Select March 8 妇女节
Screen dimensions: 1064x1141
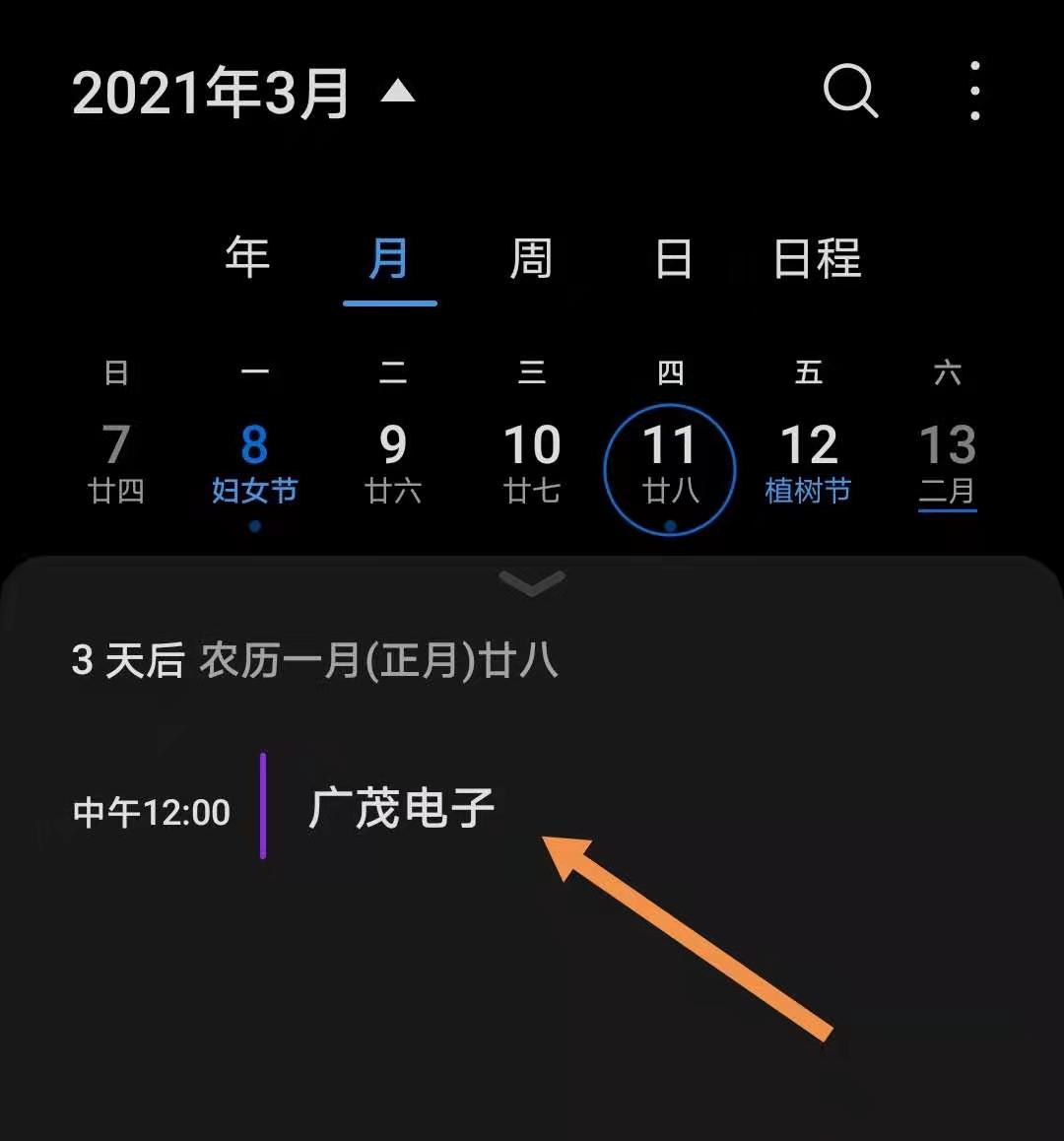(x=254, y=463)
